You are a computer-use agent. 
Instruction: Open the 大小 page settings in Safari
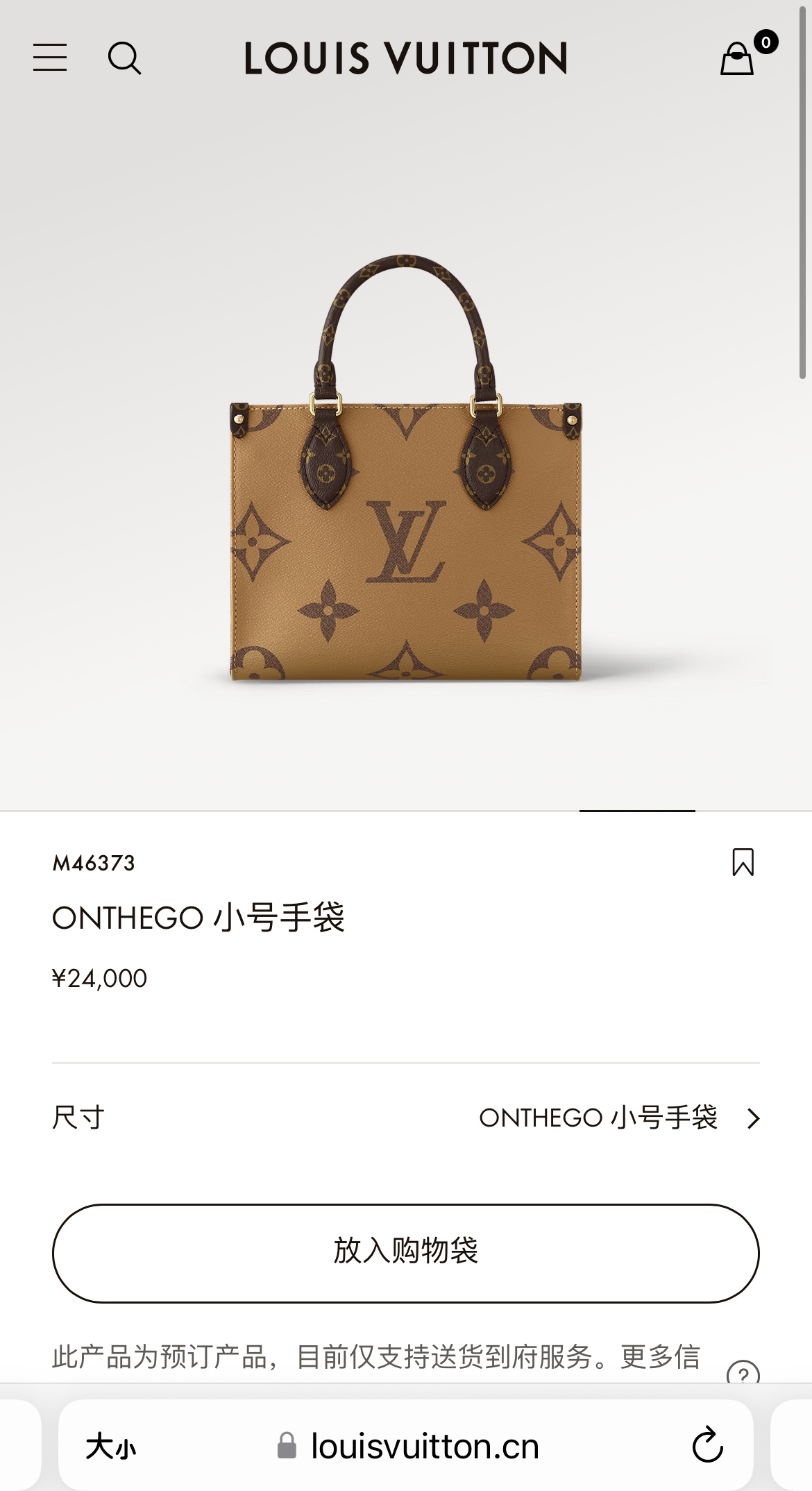pos(111,1447)
